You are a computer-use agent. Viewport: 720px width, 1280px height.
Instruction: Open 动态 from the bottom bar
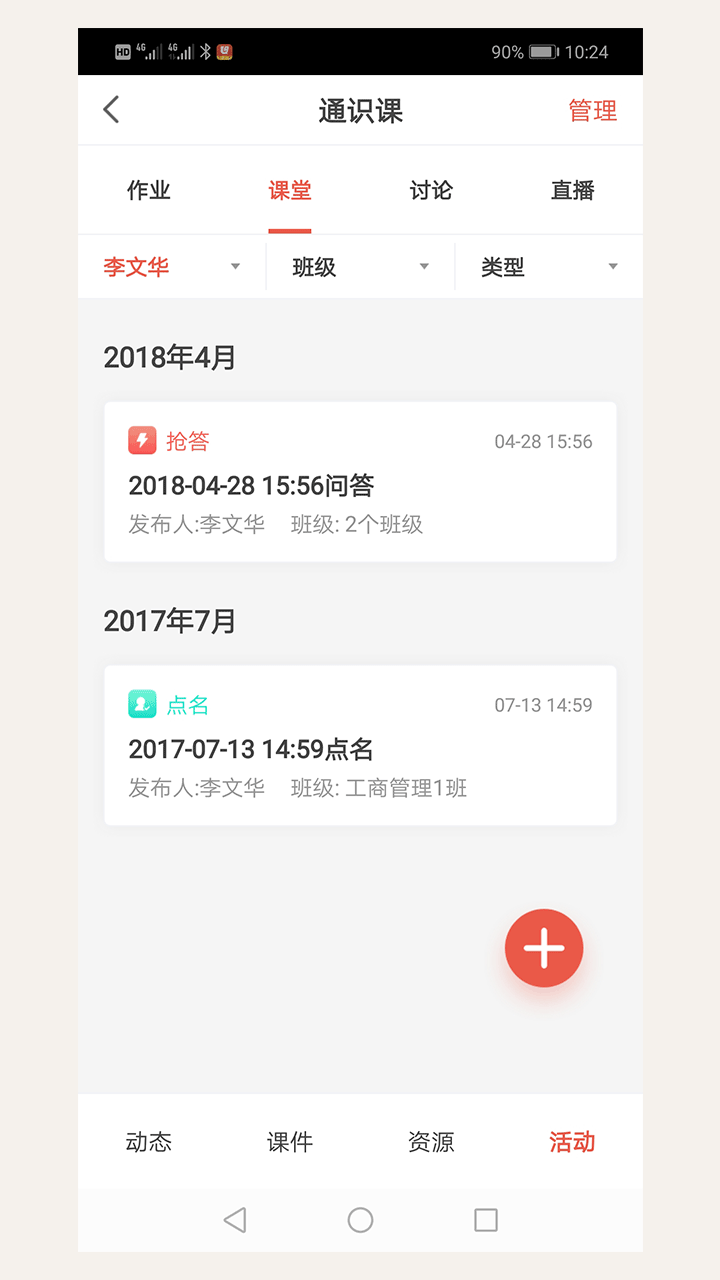[x=150, y=1142]
